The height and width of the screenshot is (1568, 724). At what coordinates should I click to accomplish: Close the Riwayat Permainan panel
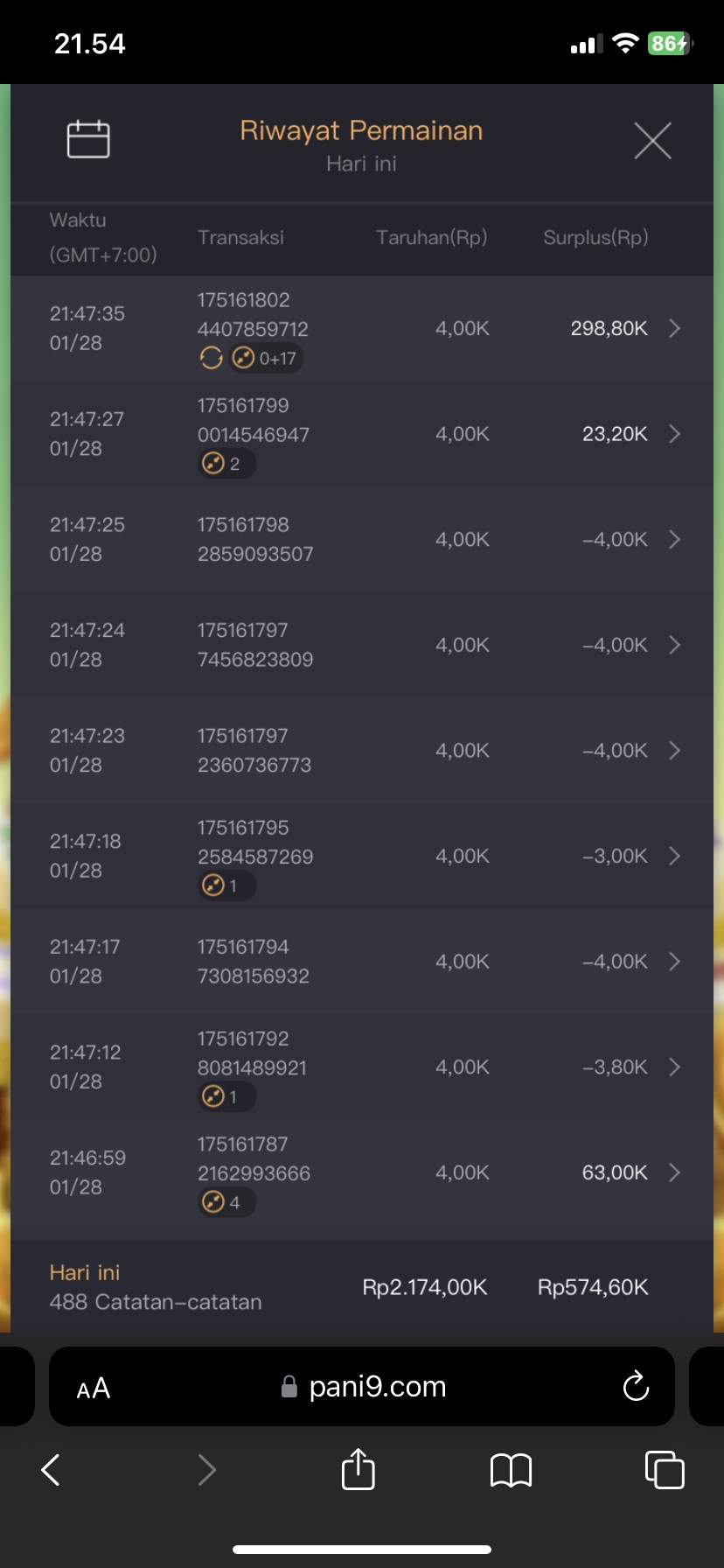tap(652, 141)
